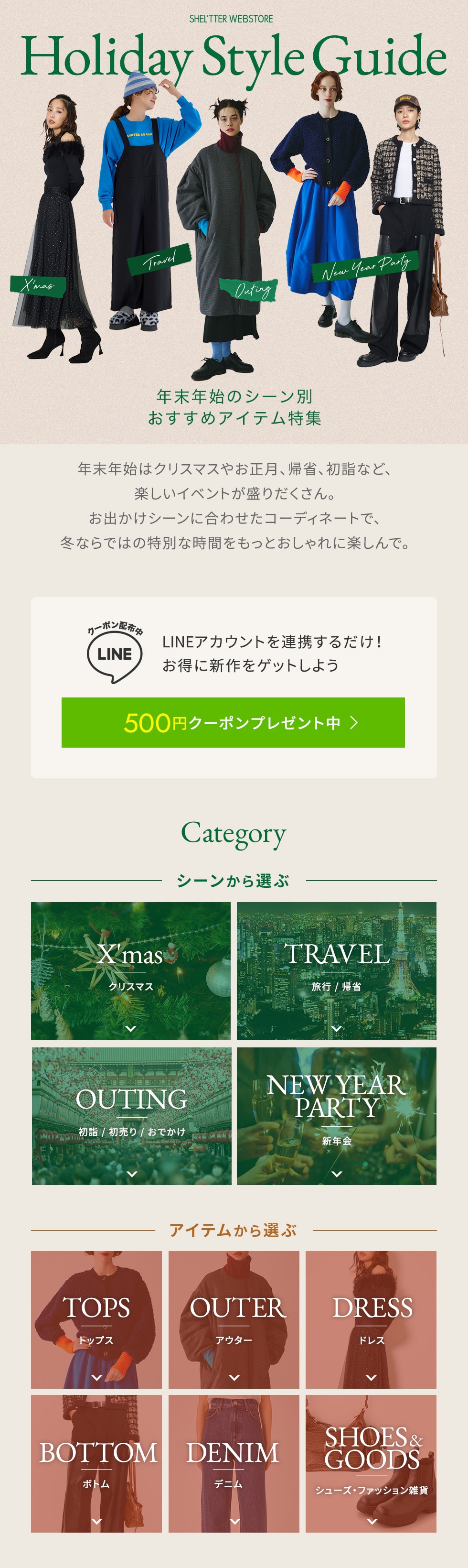Open the NEW YEAR PARTY 新年会 tile
Viewport: 468px width, 1568px height.
tap(336, 1116)
